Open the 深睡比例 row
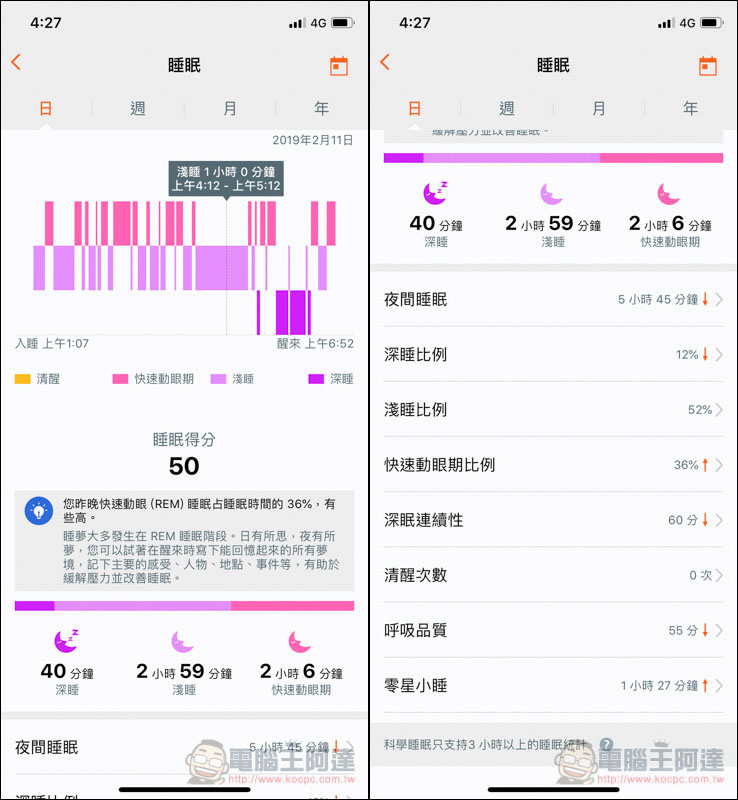The width and height of the screenshot is (738, 800). tap(553, 354)
